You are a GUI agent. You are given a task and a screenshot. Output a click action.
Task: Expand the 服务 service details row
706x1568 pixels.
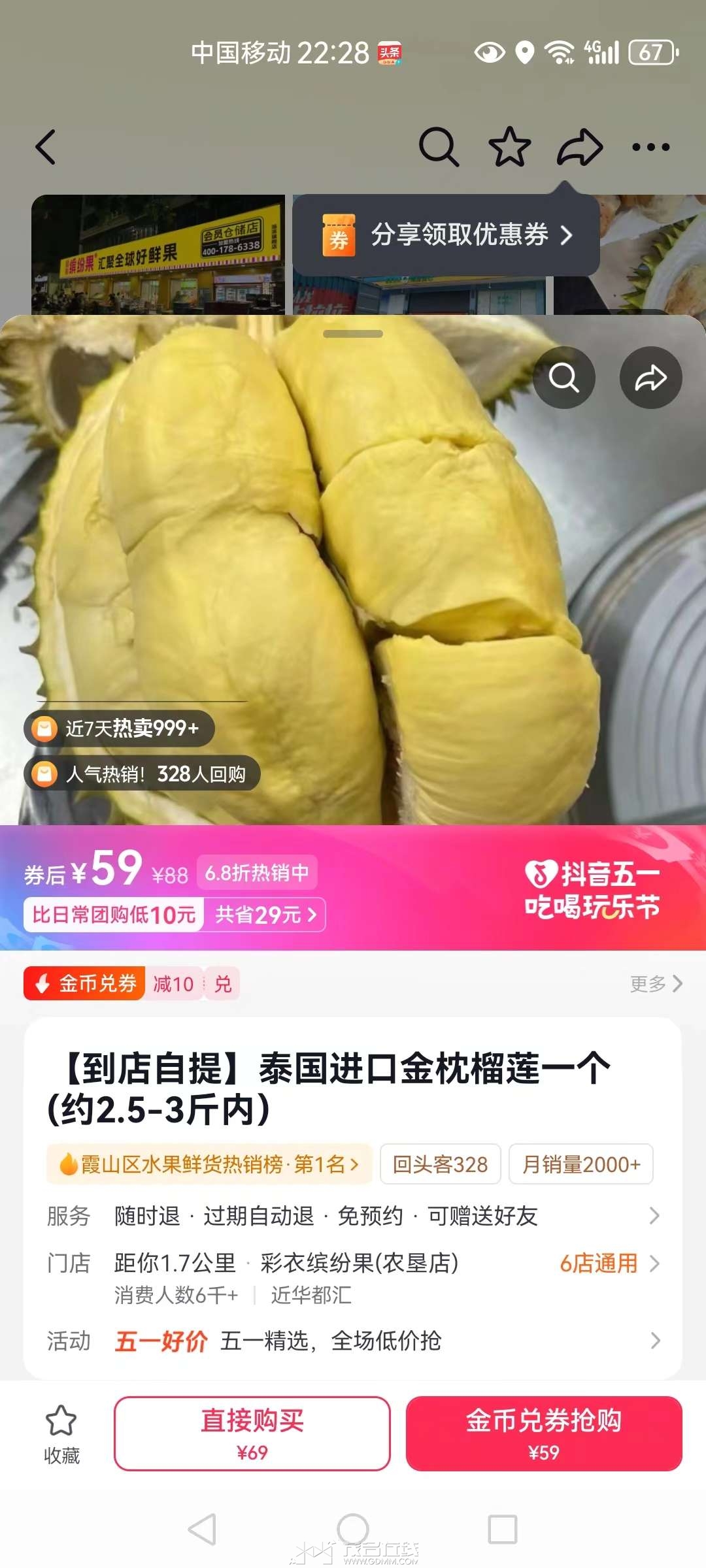point(654,1216)
